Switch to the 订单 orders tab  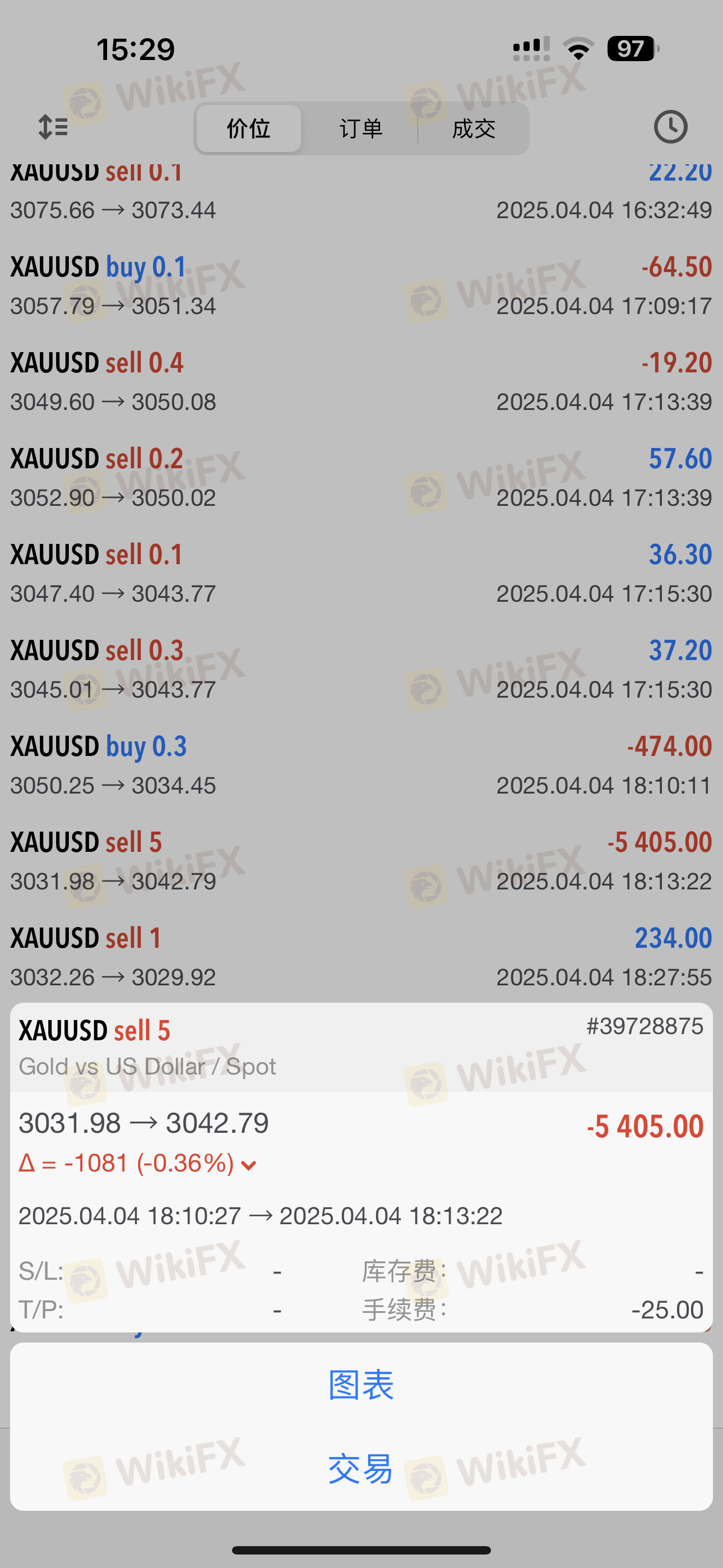pyautogui.click(x=361, y=128)
